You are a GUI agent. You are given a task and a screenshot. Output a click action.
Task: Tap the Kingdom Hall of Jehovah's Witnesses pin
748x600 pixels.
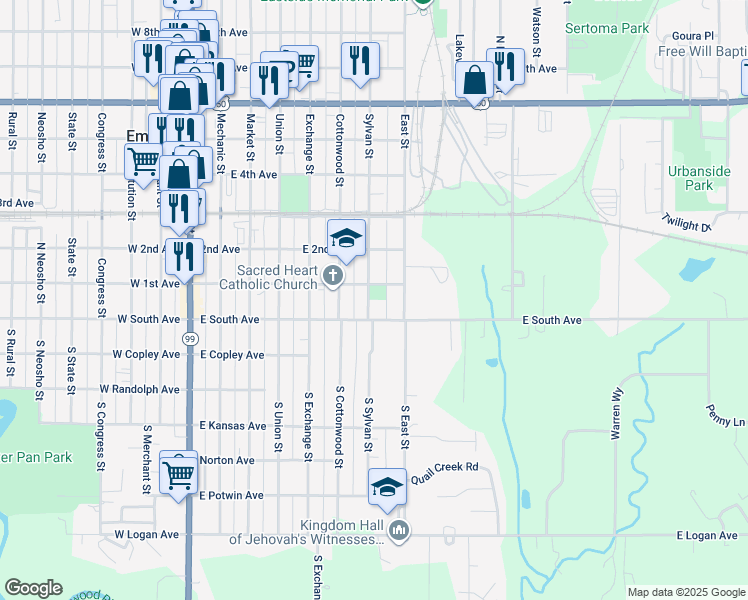pos(399,529)
